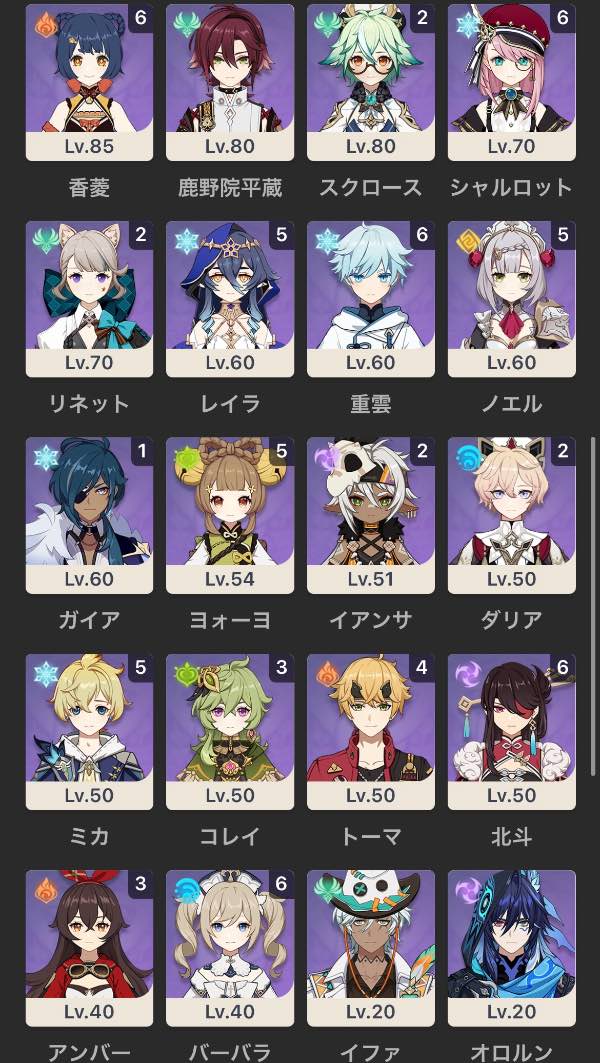Open the コレイ character card
Image resolution: width=600 pixels, height=1063 pixels.
point(230,732)
